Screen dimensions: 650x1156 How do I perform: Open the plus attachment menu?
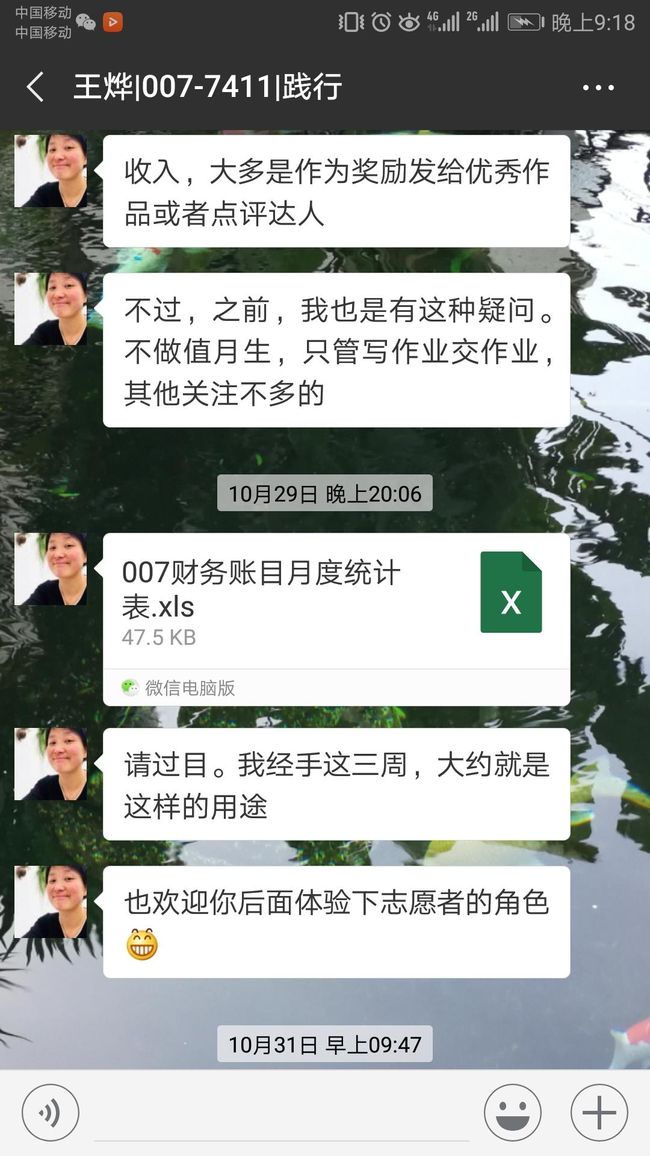coord(599,1113)
